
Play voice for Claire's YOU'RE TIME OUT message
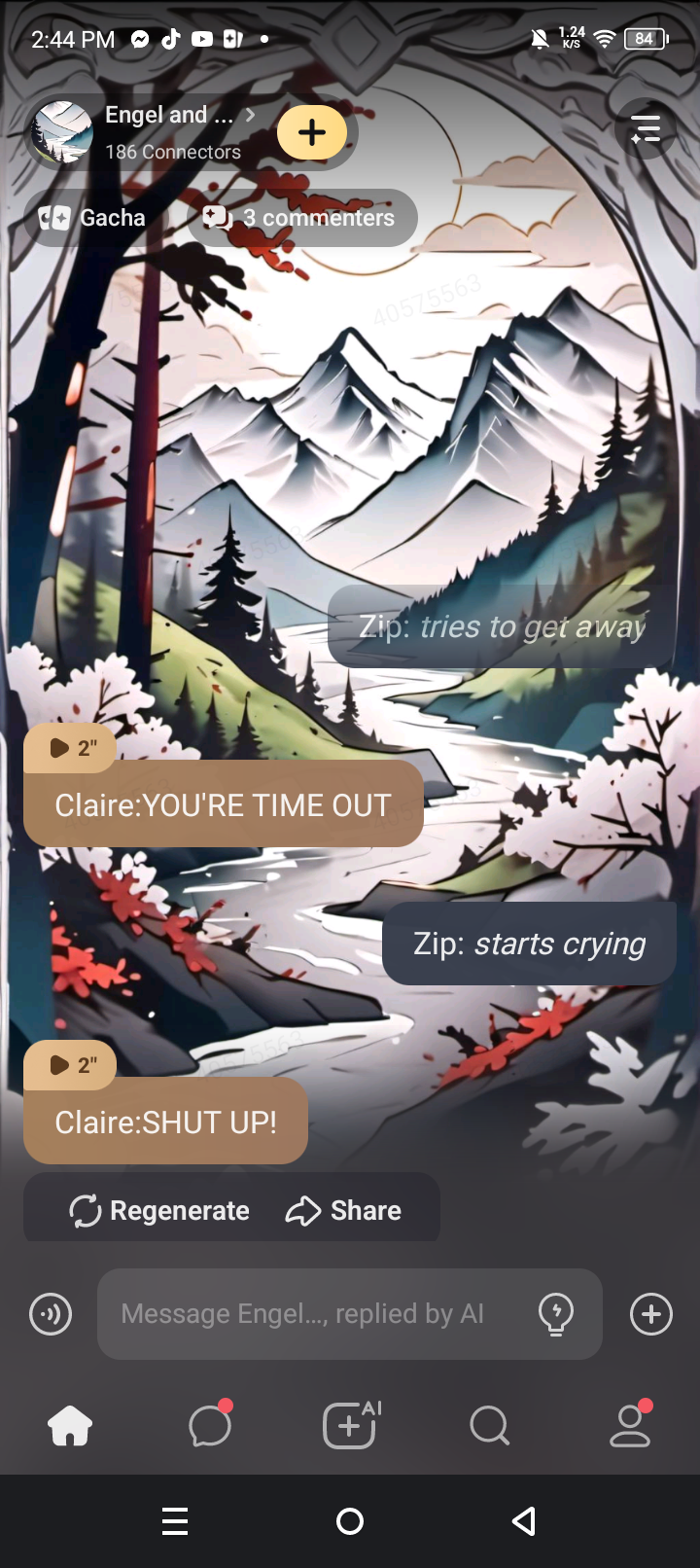tap(72, 747)
